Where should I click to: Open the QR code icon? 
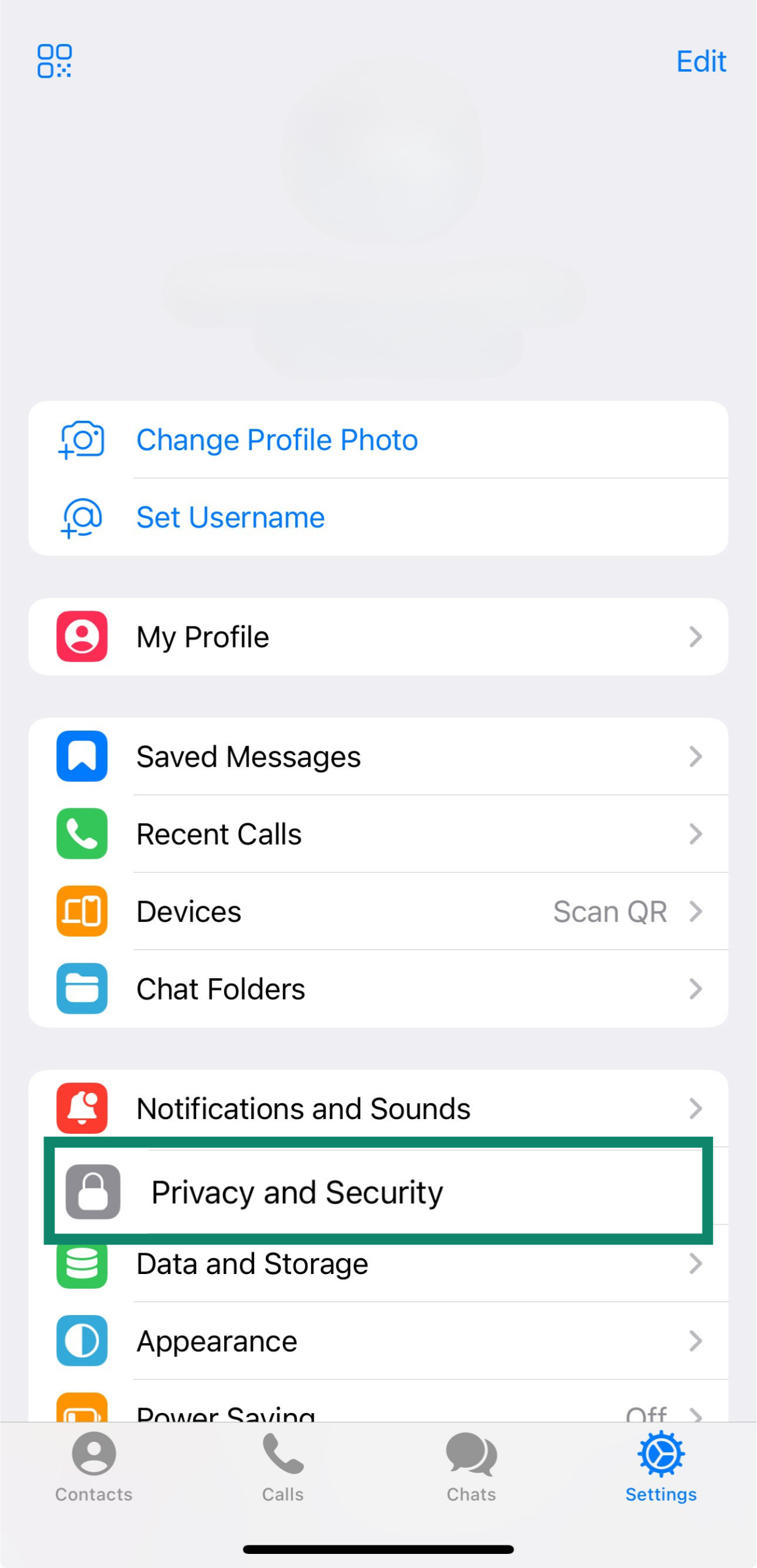pyautogui.click(x=55, y=61)
